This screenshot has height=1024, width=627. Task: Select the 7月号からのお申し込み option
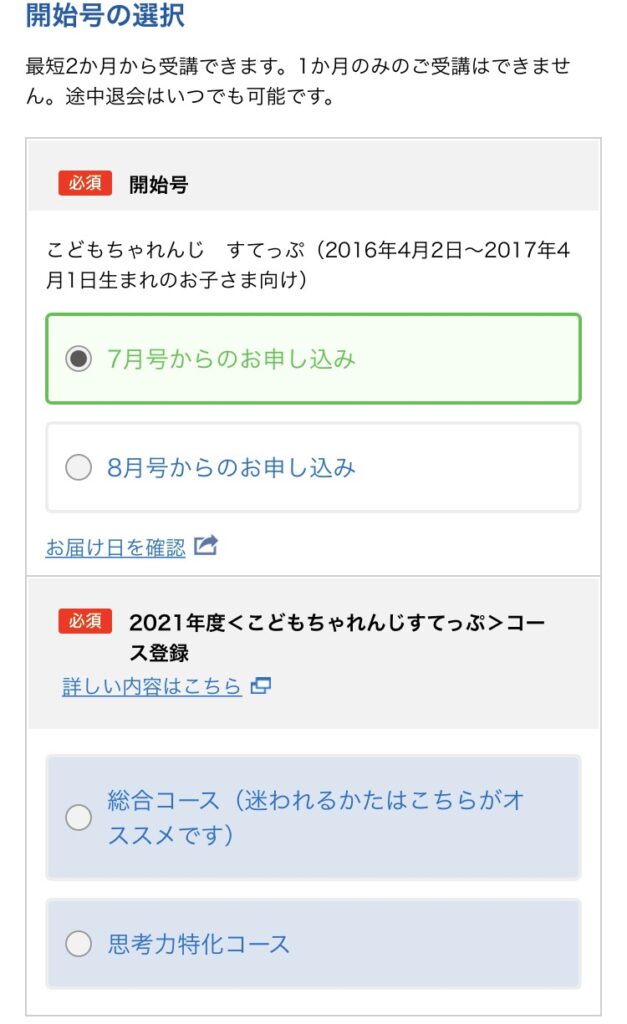click(313, 359)
